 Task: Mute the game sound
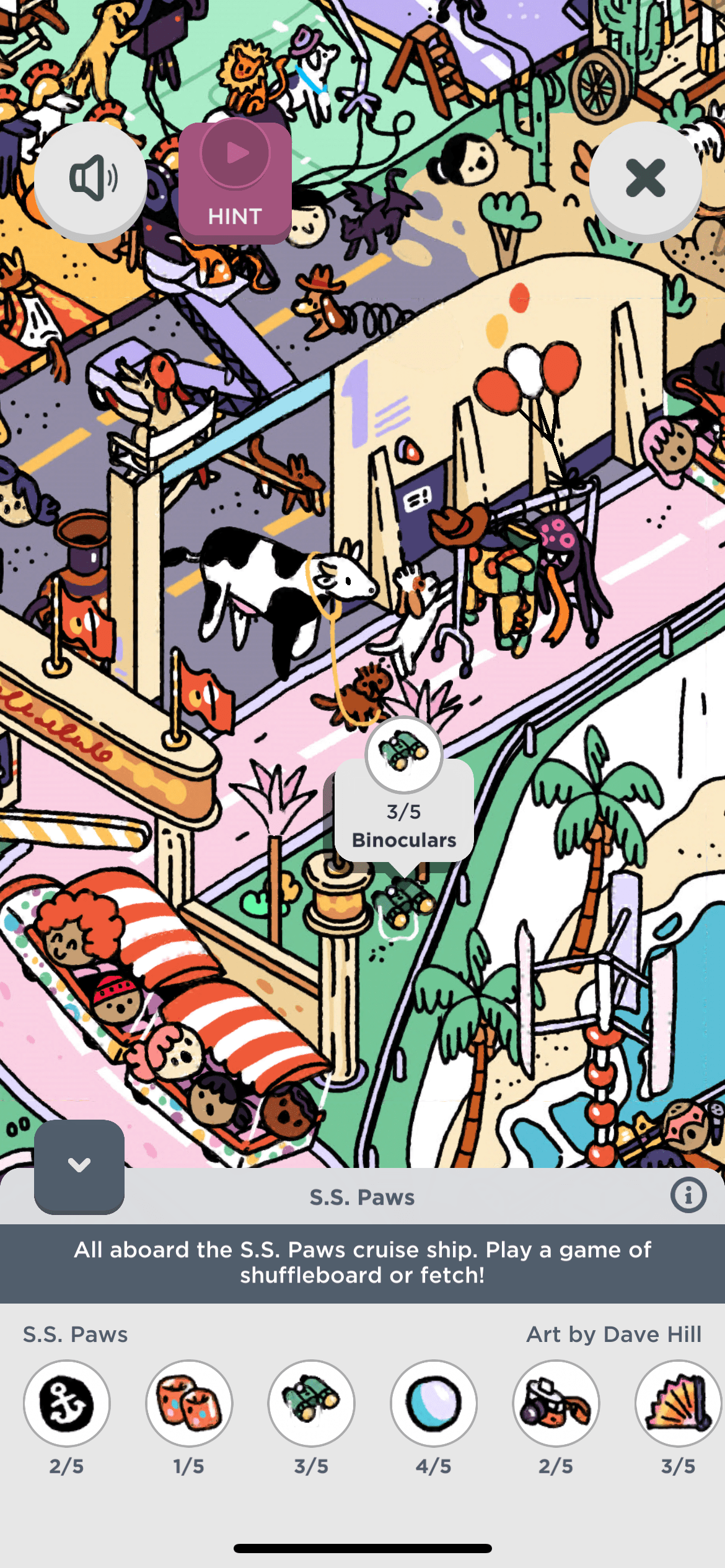(x=91, y=179)
